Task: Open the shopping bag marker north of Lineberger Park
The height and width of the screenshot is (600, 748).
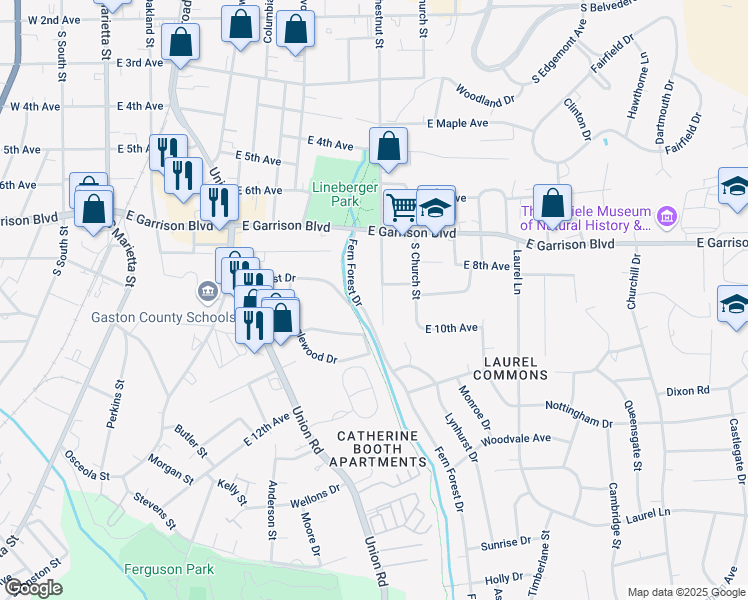Action: click(388, 148)
